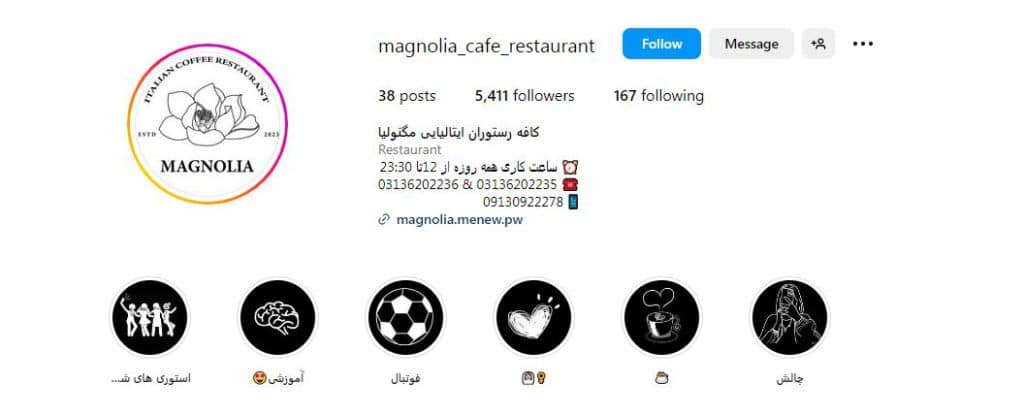Open the dancing people story highlight
1024x415 pixels.
149,318
